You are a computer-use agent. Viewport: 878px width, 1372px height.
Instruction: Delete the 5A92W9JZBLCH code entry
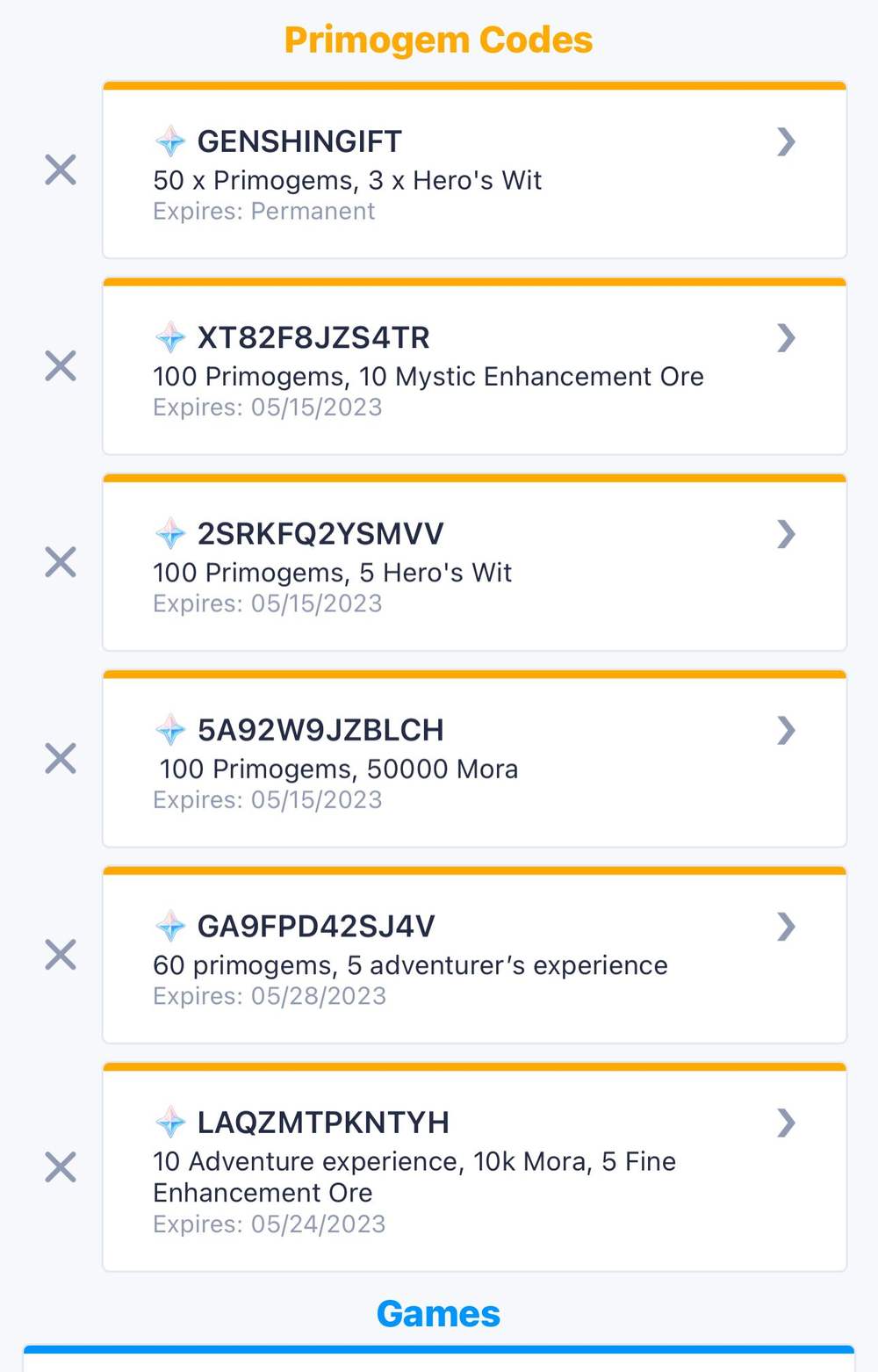coord(61,759)
